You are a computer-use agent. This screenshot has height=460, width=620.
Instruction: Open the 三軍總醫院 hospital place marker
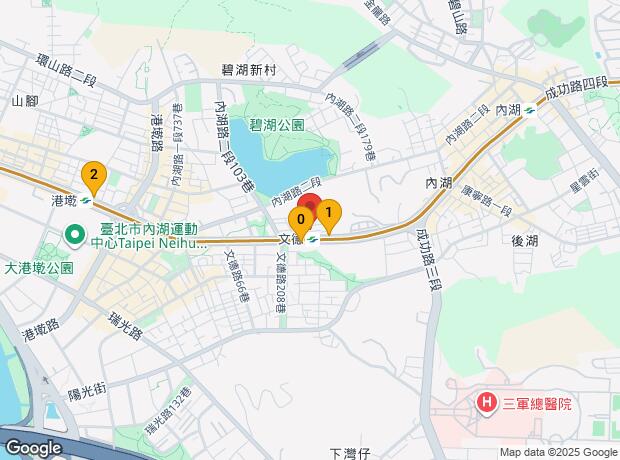click(x=486, y=403)
